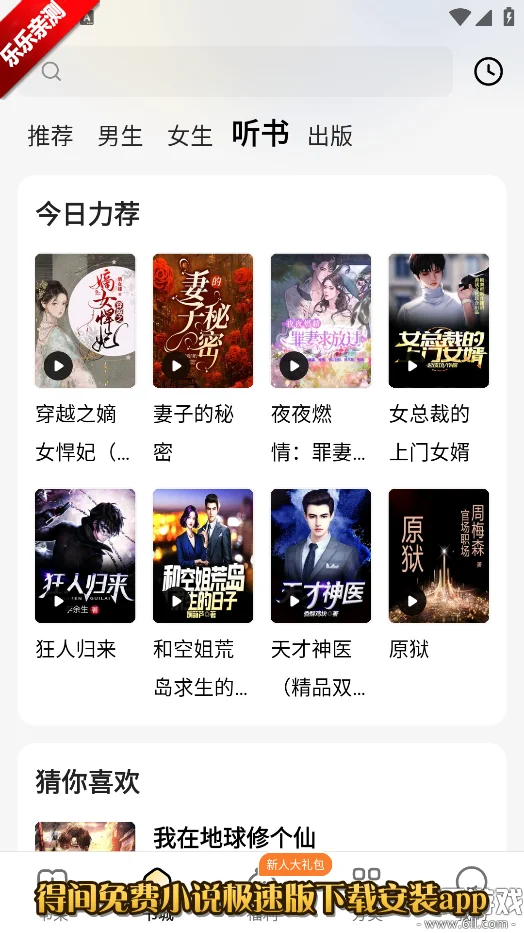Switch to the 男生 tab
Image resolution: width=524 pixels, height=933 pixels.
coord(120,136)
